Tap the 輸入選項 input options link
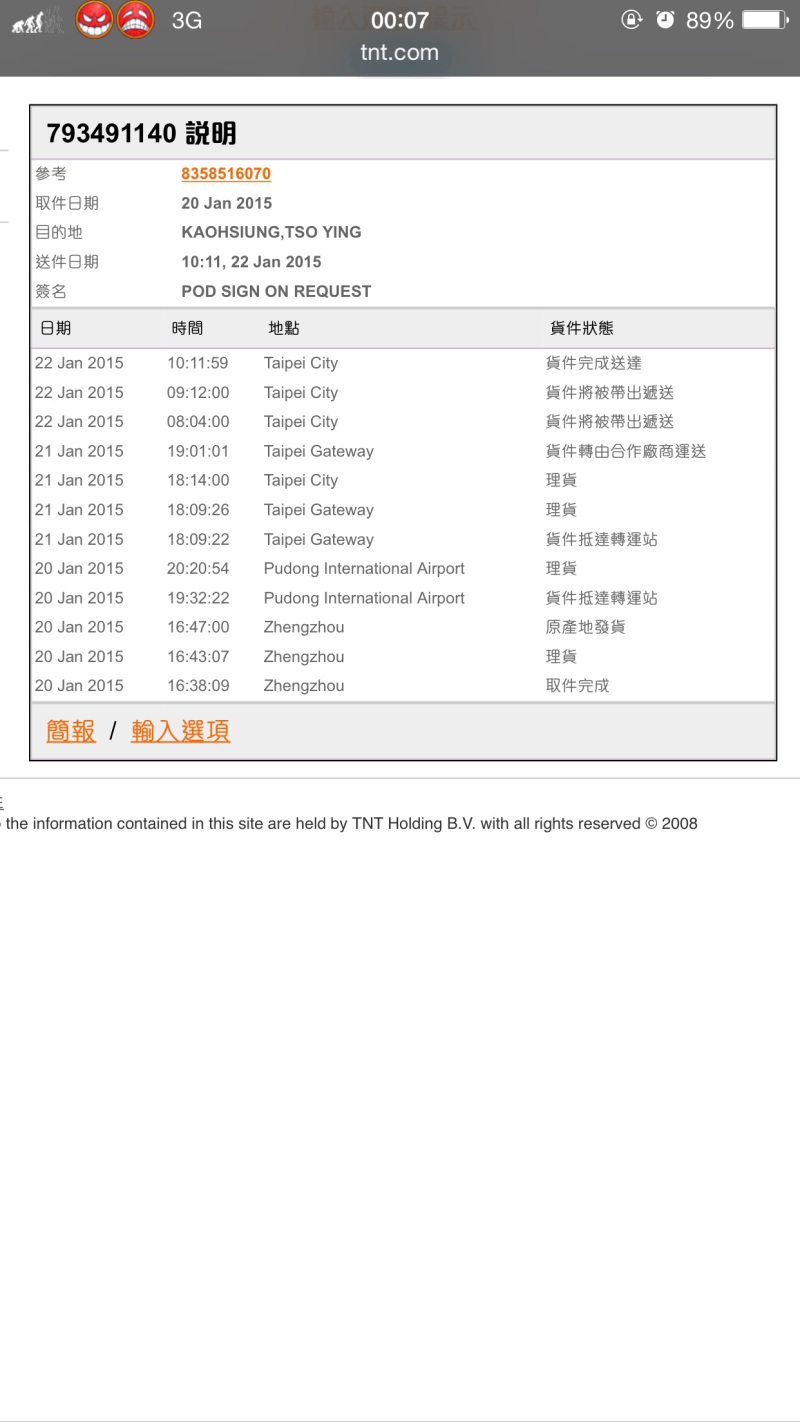This screenshot has height=1422, width=800. click(180, 731)
